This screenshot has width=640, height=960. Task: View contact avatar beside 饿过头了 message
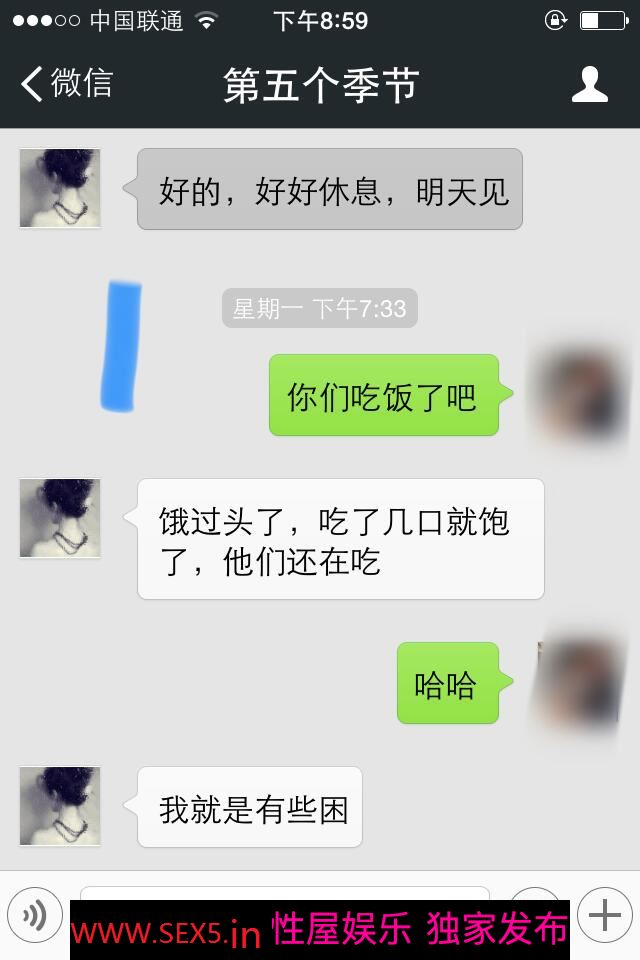pyautogui.click(x=60, y=518)
